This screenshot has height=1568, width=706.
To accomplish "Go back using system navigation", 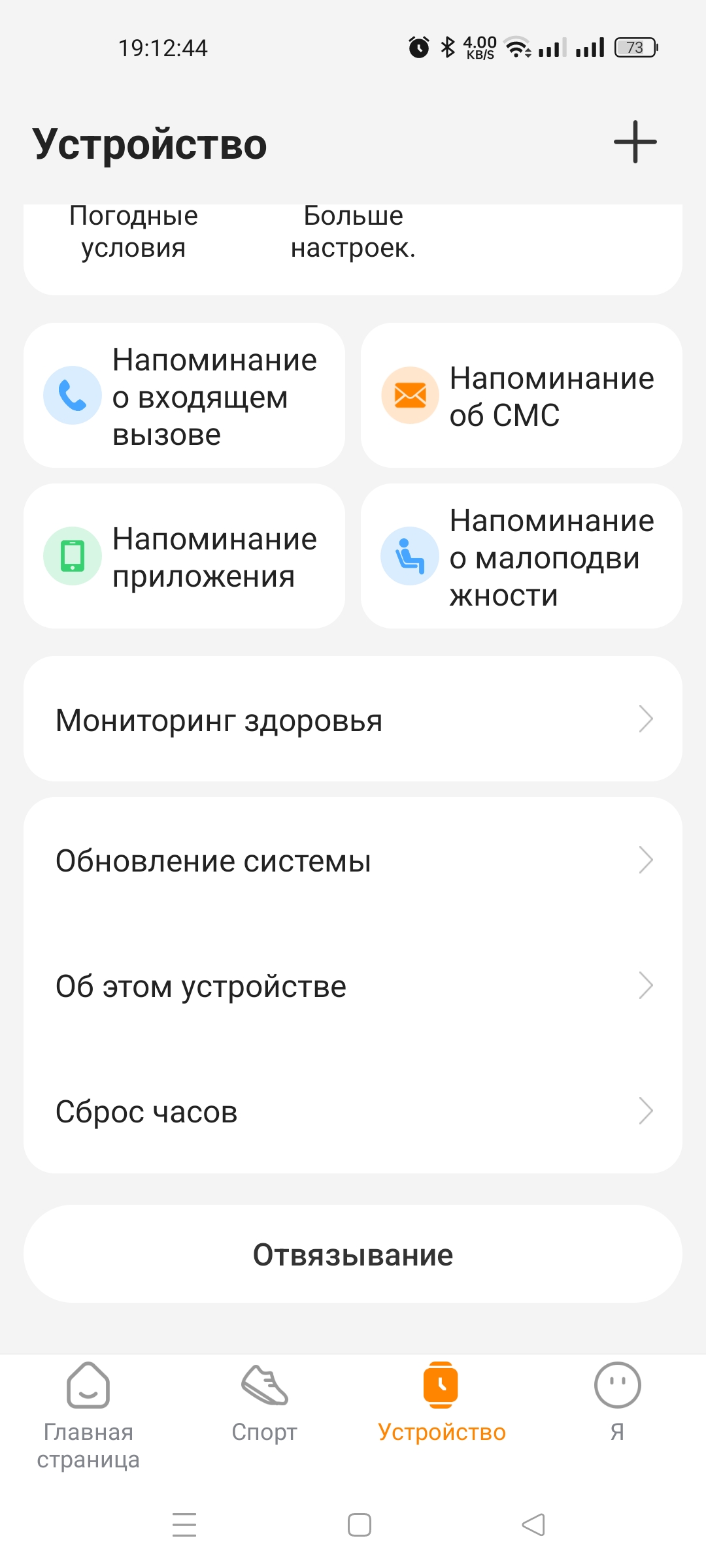I will (533, 1525).
